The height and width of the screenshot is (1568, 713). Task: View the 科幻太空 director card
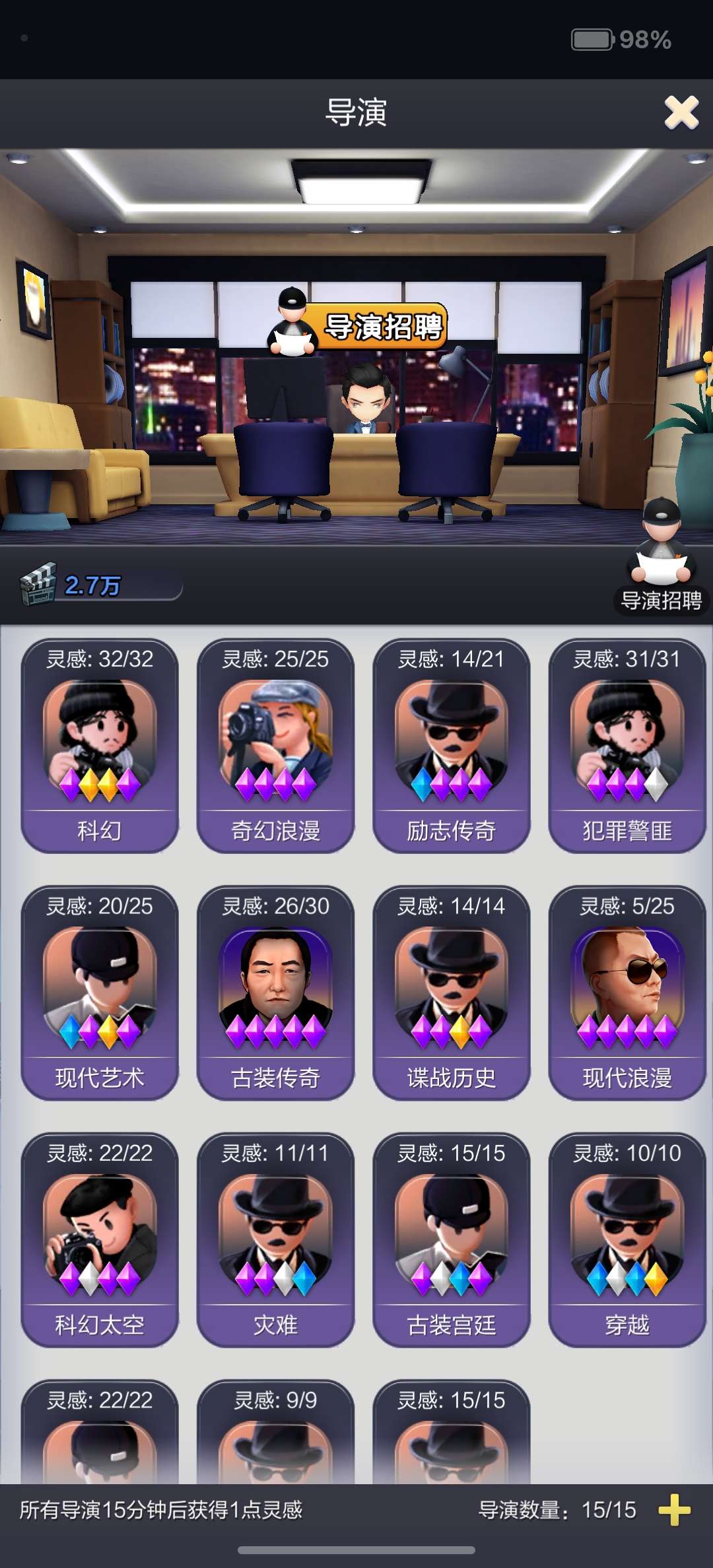pos(100,1240)
